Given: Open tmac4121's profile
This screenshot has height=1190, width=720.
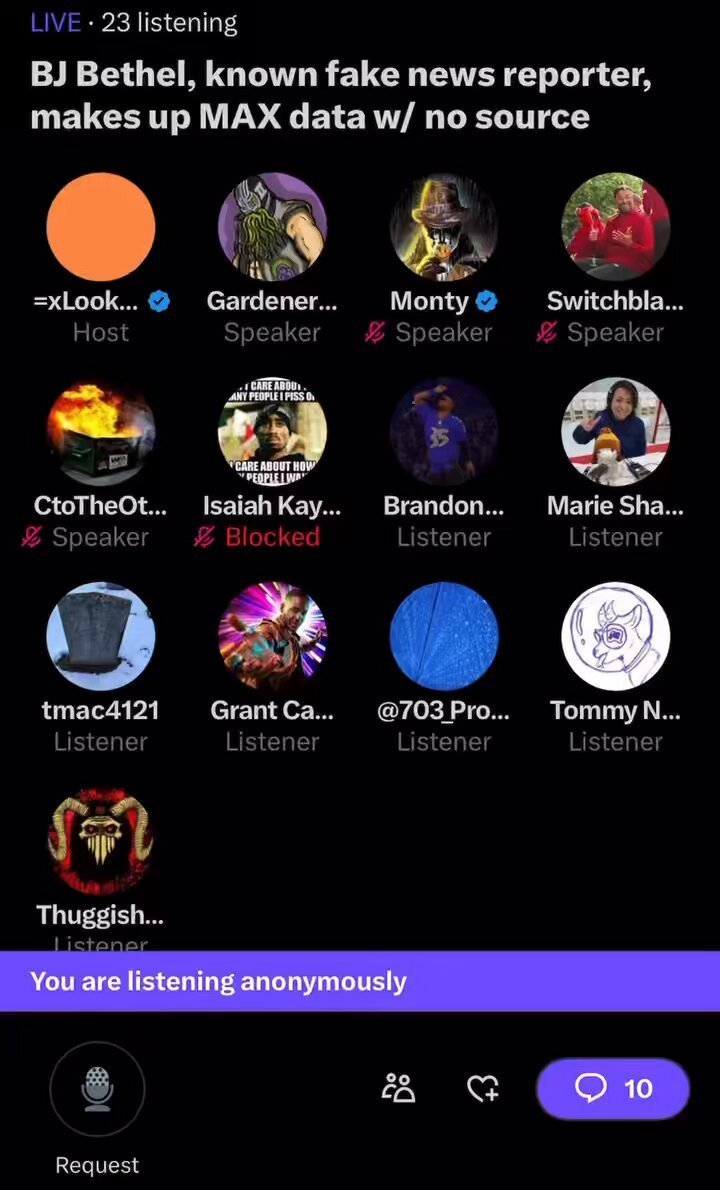Looking at the screenshot, I should (101, 637).
